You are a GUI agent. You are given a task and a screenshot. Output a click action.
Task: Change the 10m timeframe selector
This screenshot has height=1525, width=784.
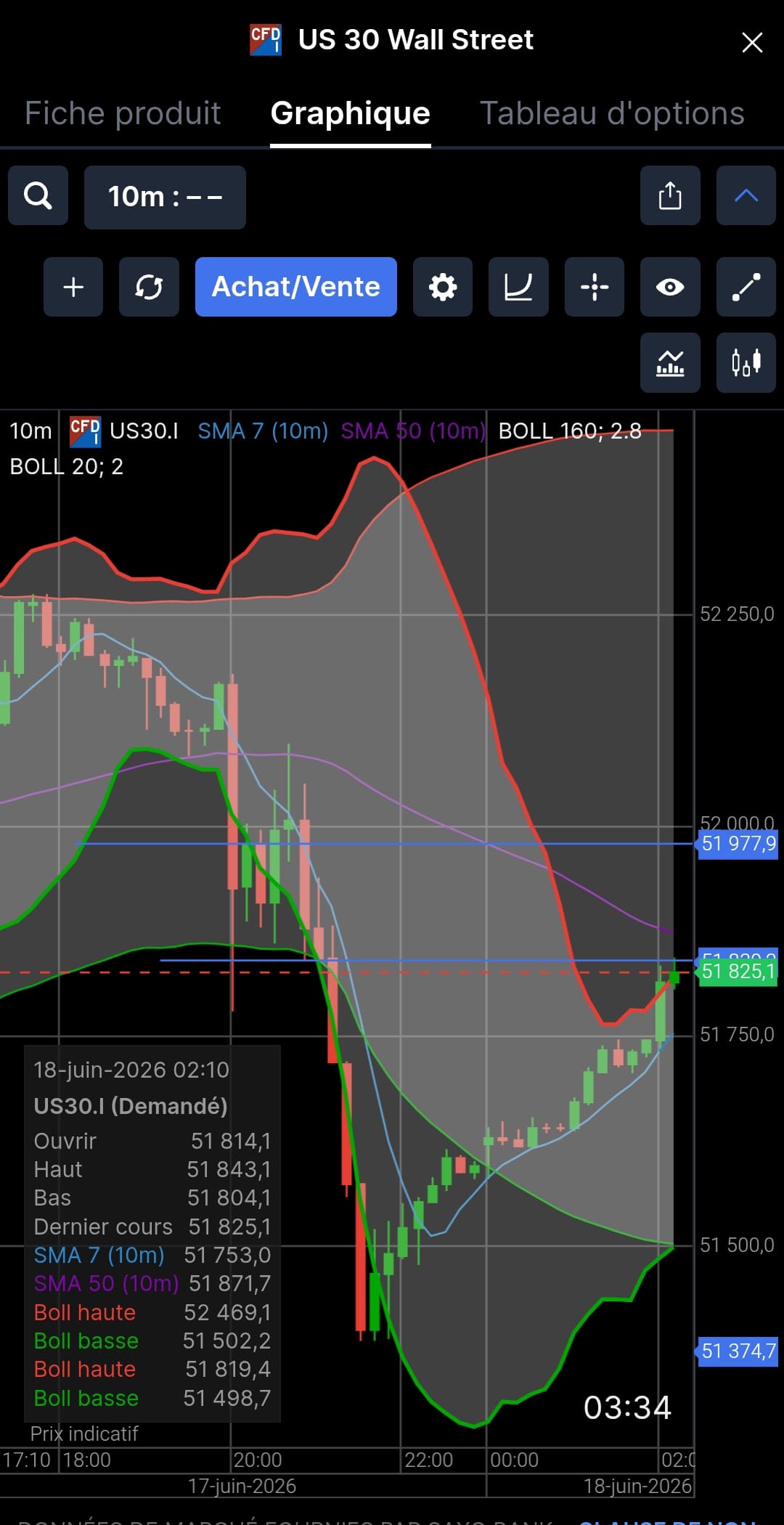(x=165, y=197)
